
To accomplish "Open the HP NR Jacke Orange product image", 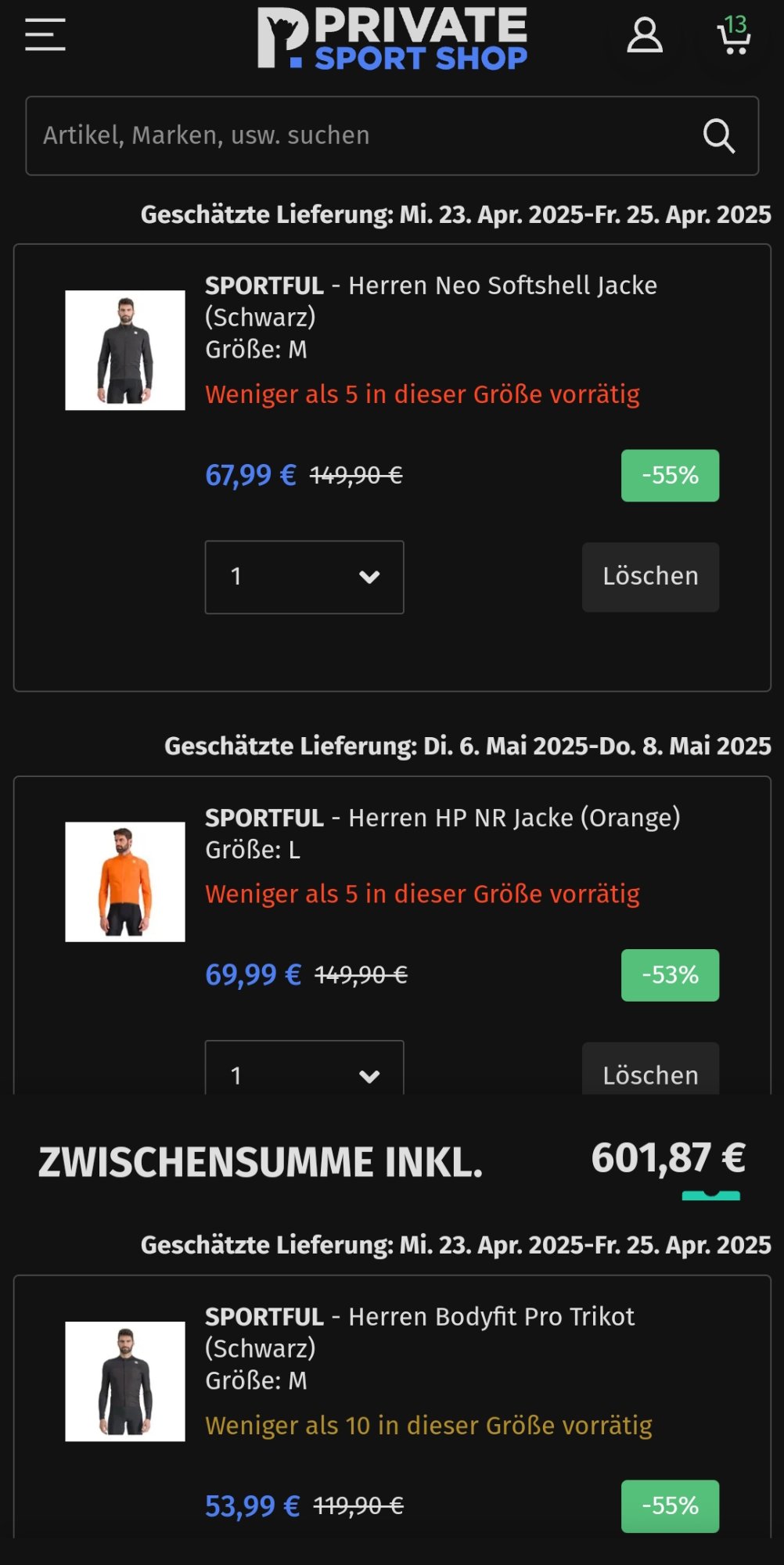I will pos(125,881).
